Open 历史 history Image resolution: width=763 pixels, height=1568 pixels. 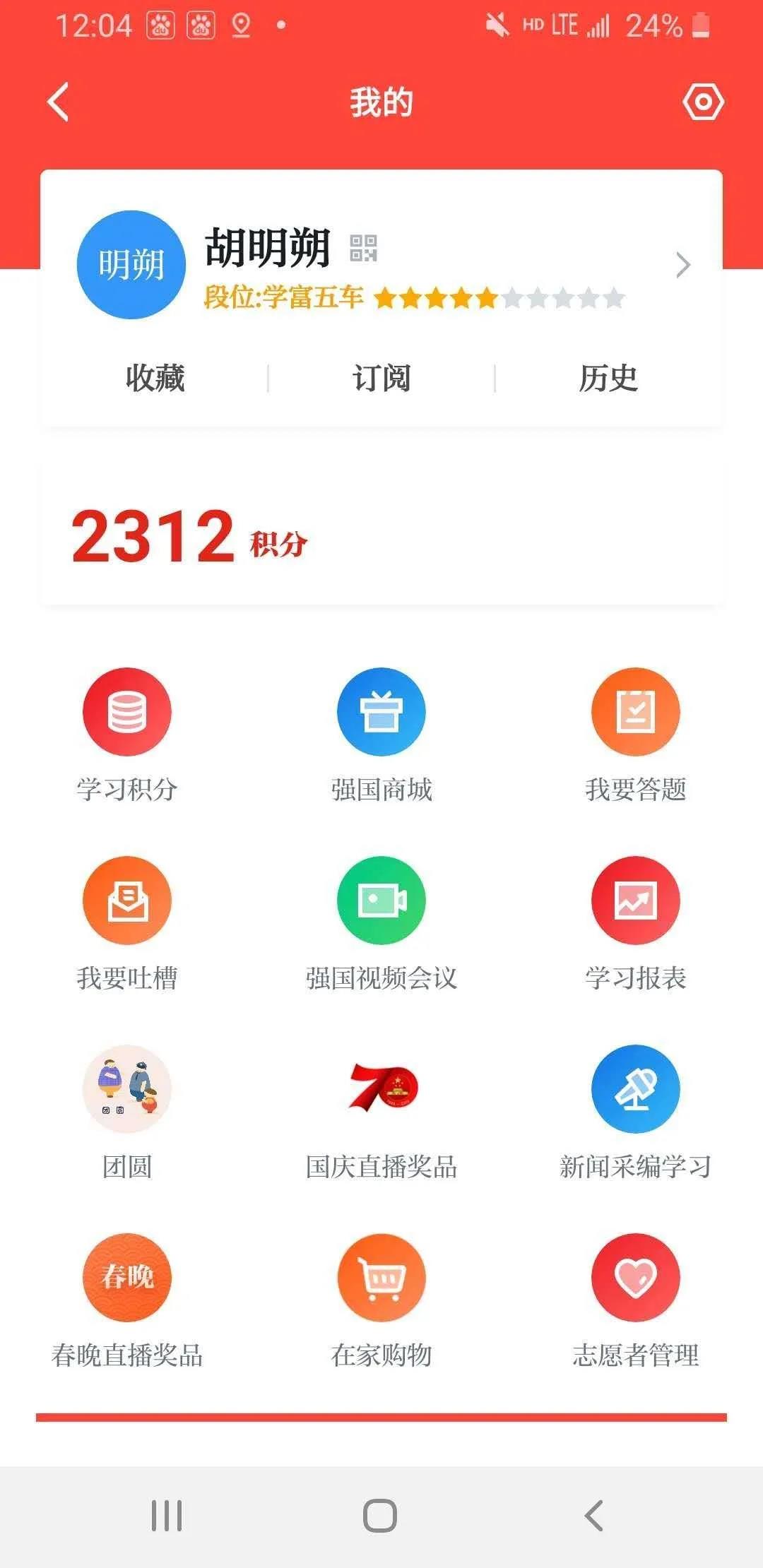point(608,379)
